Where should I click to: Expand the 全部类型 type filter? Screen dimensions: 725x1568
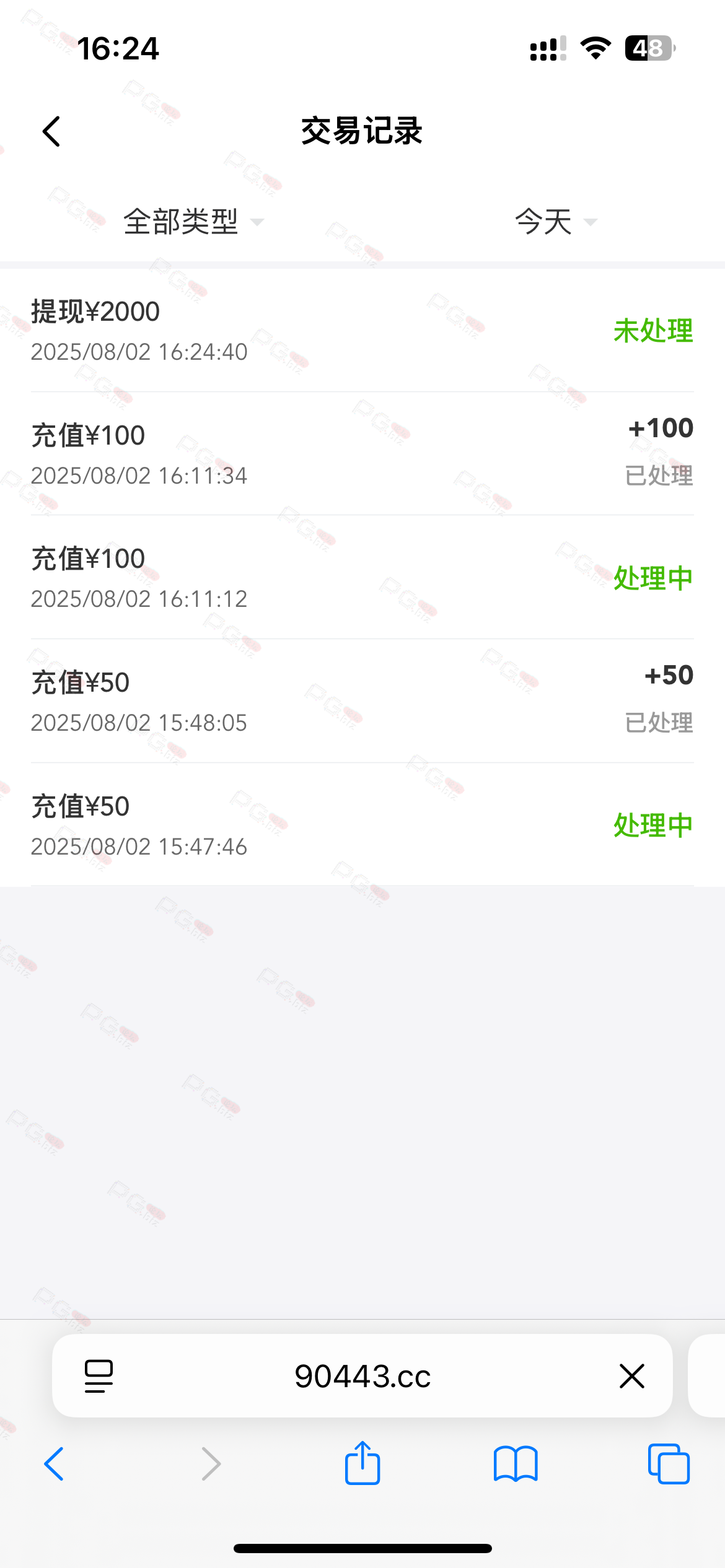coord(193,222)
